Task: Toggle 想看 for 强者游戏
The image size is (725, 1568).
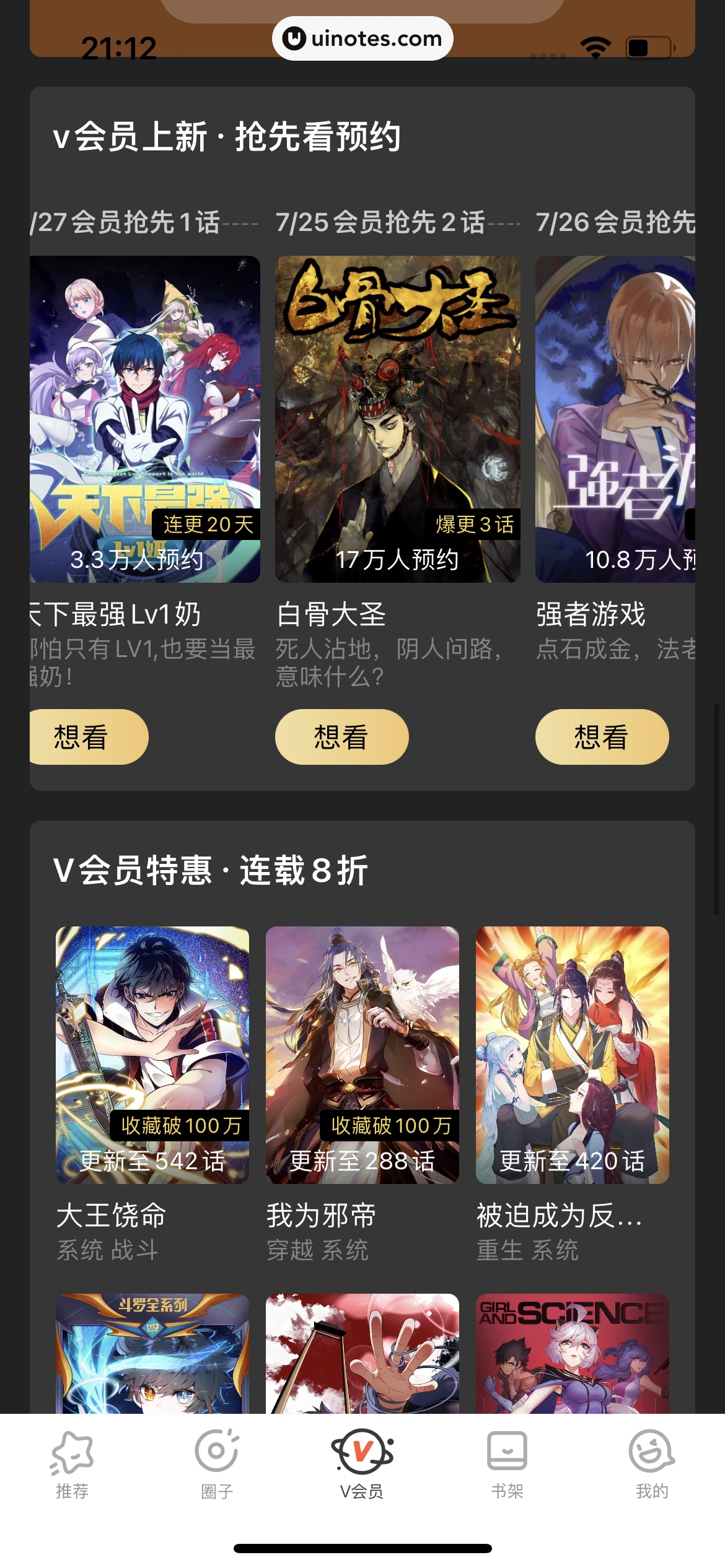Action: [x=602, y=737]
